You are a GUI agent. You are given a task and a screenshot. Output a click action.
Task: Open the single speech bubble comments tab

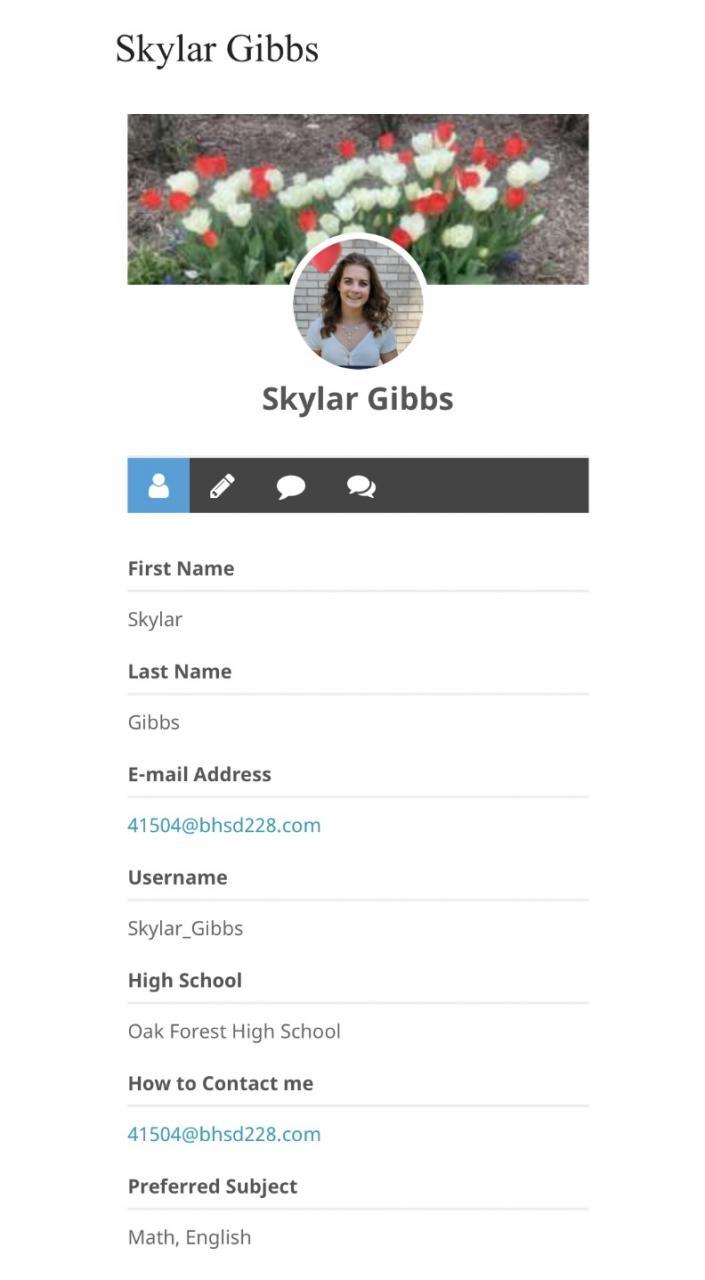click(291, 487)
